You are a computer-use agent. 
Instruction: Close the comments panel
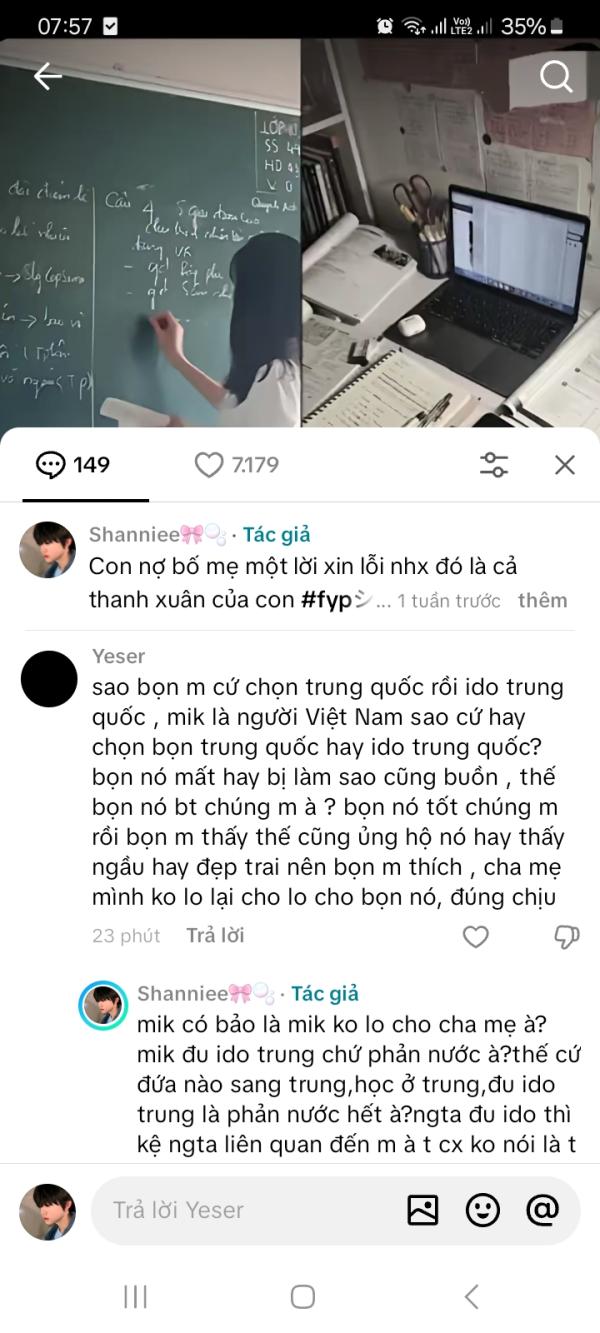tap(565, 465)
